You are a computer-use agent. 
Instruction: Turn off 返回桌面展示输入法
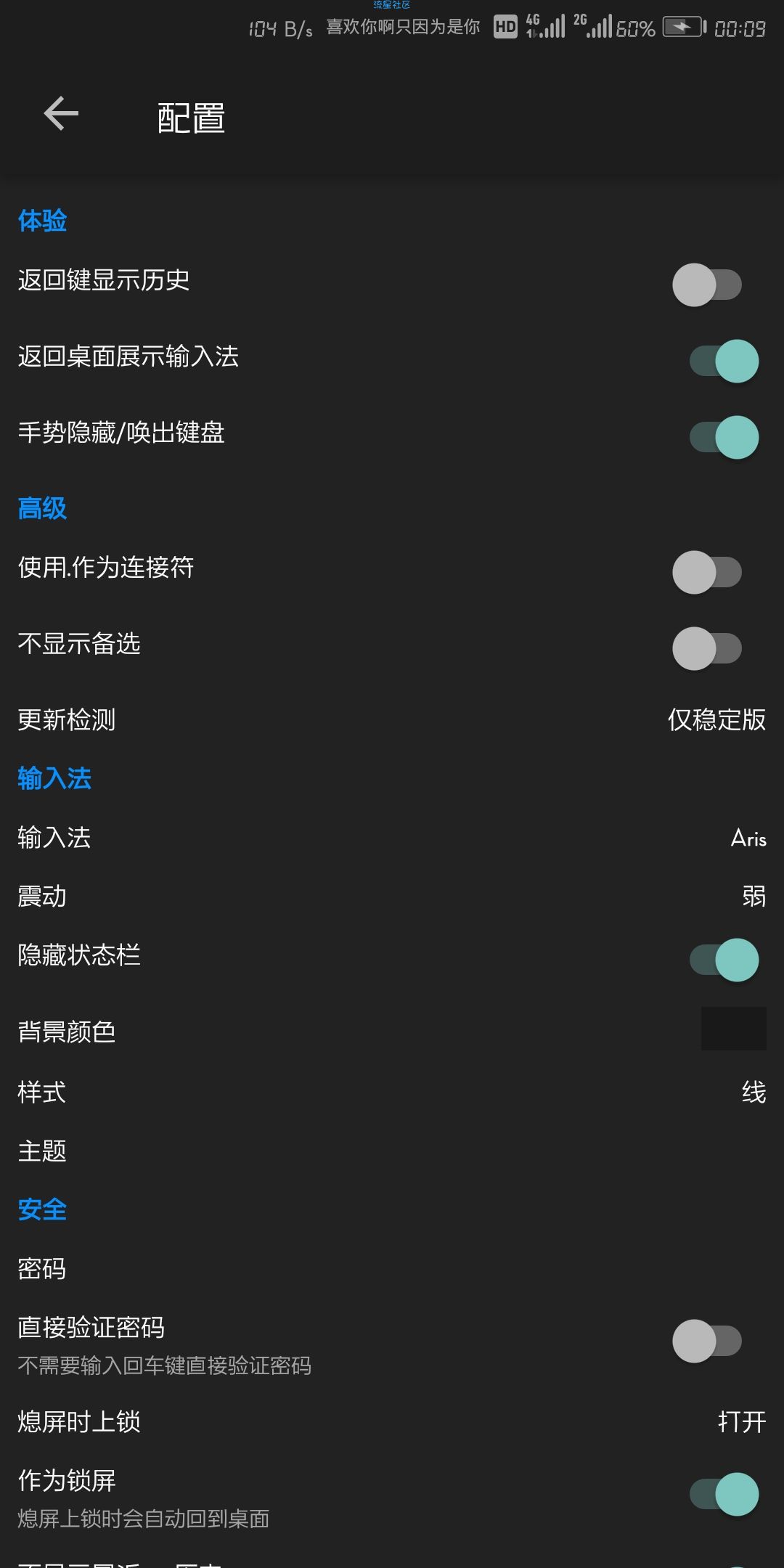coord(724,361)
